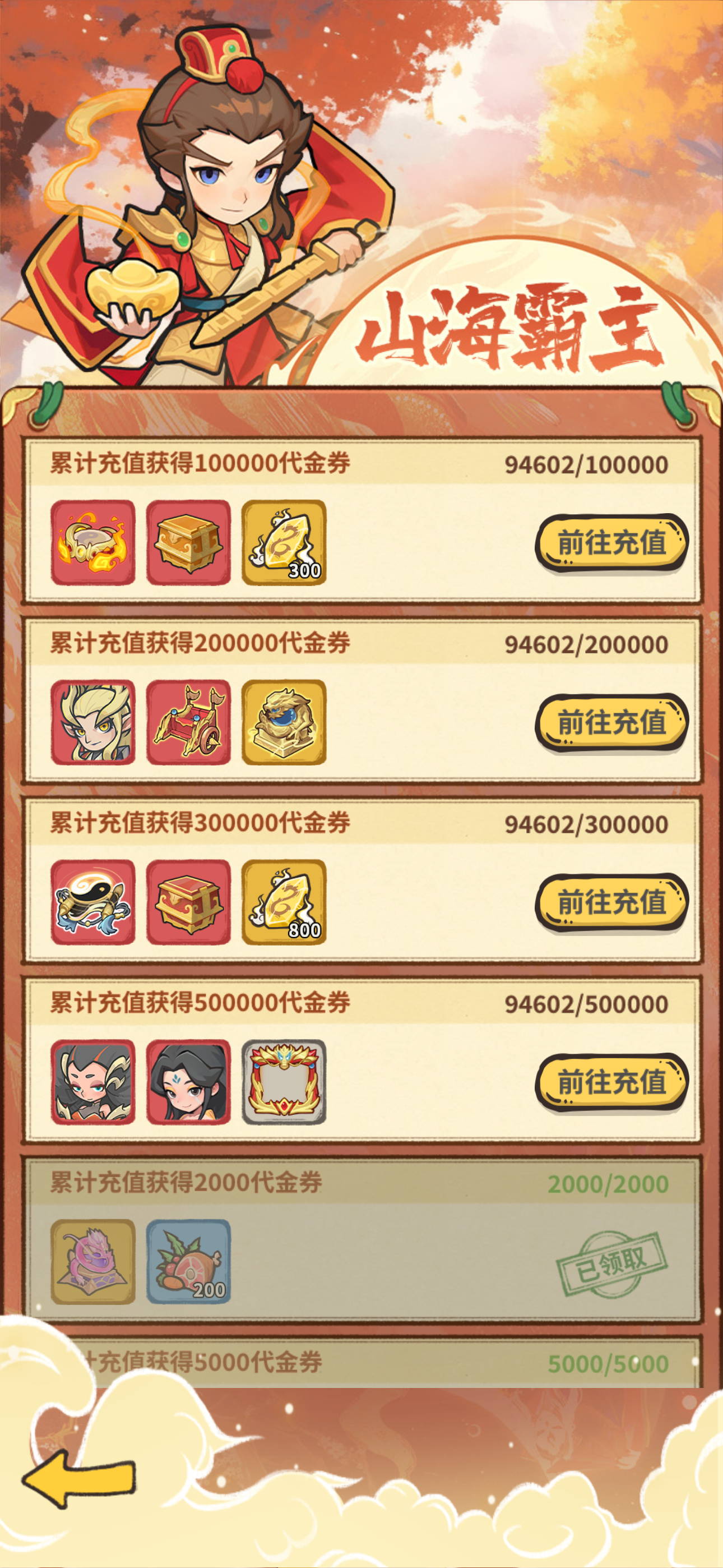Viewport: 723px width, 1568px height.
Task: View the flaming bowl reward in 100000 tier
Action: 93,542
